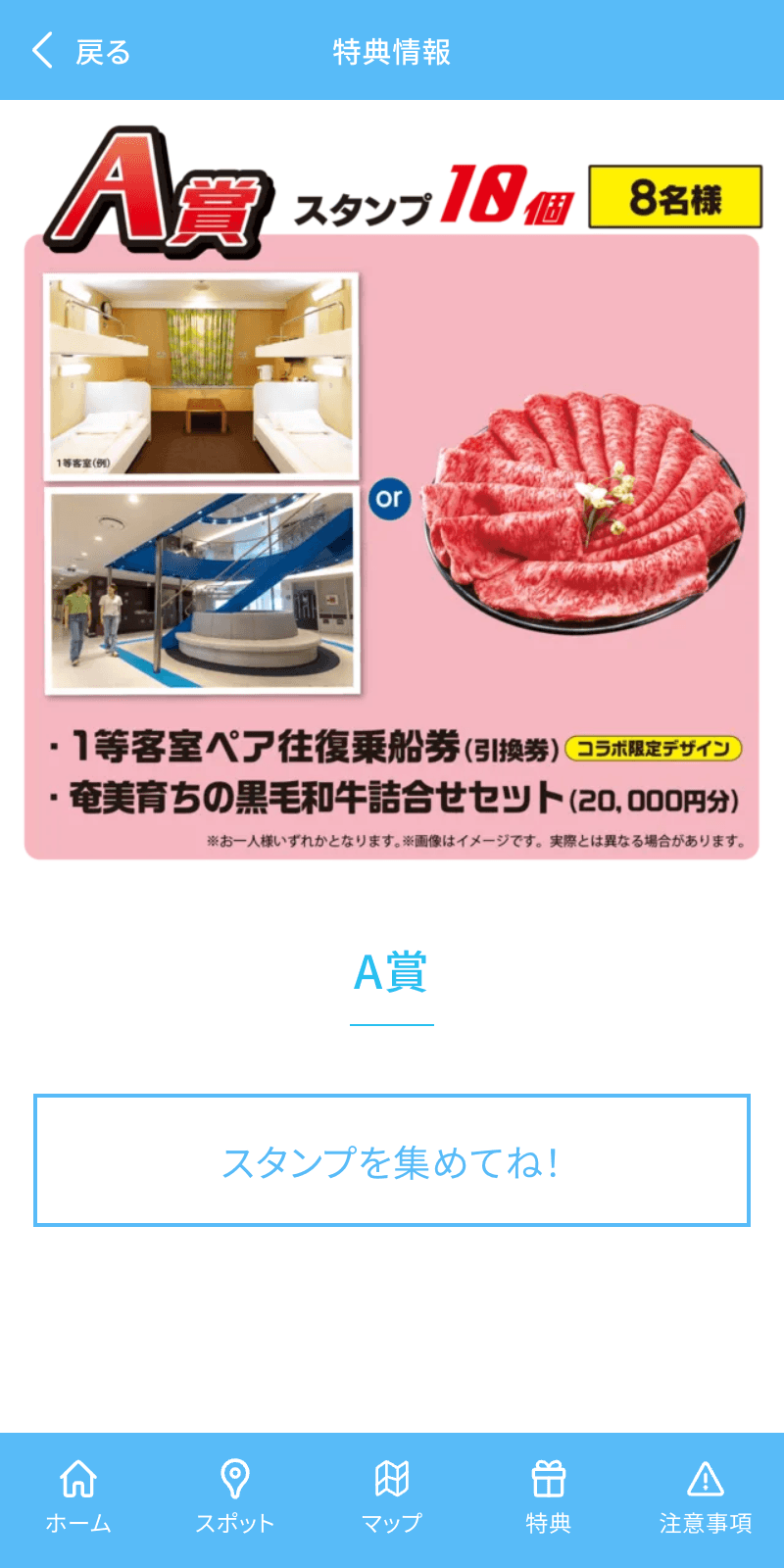This screenshot has height=1568, width=784.
Task: Select the home house icon in bottom bar
Action: pyautogui.click(x=78, y=1478)
